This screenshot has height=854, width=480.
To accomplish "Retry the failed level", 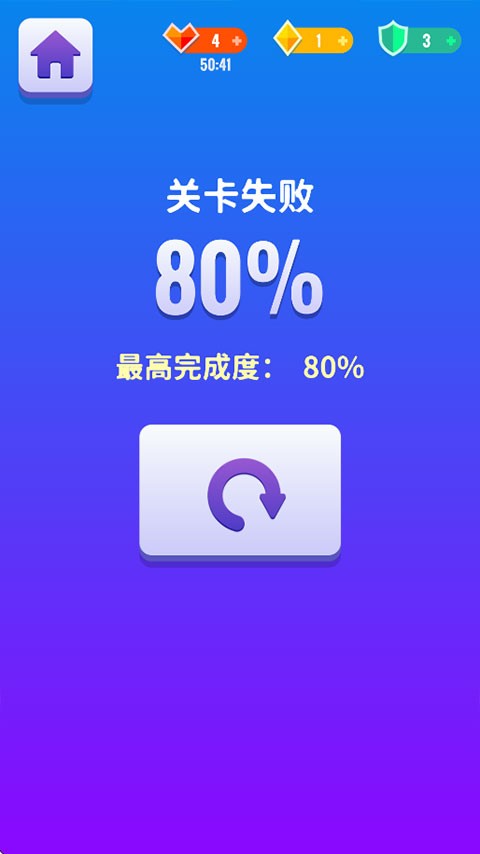I will [x=240, y=492].
